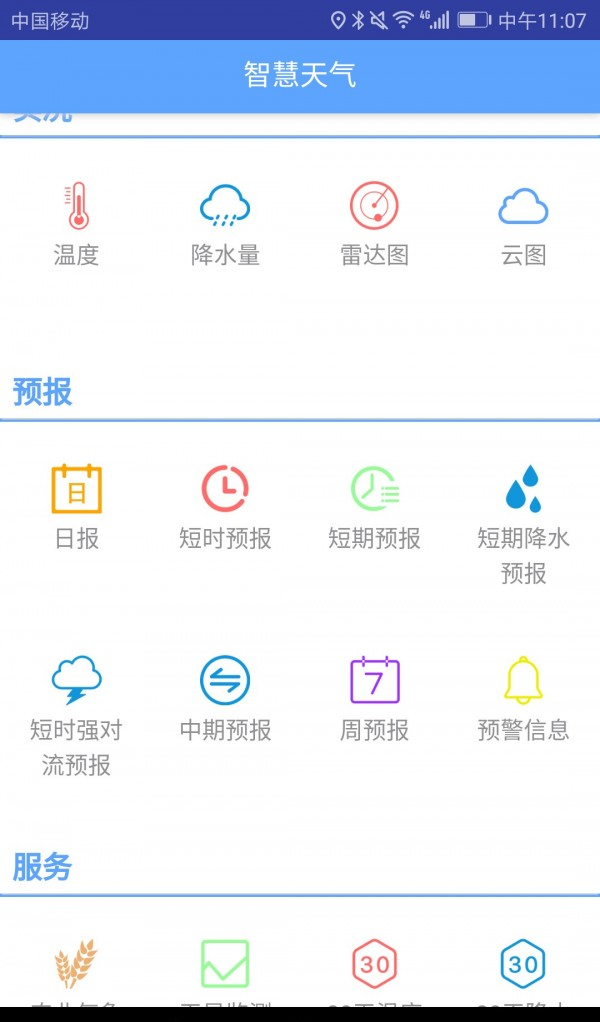Open the 周预报 weekly forecast
The width and height of the screenshot is (600, 1022).
pyautogui.click(x=374, y=698)
